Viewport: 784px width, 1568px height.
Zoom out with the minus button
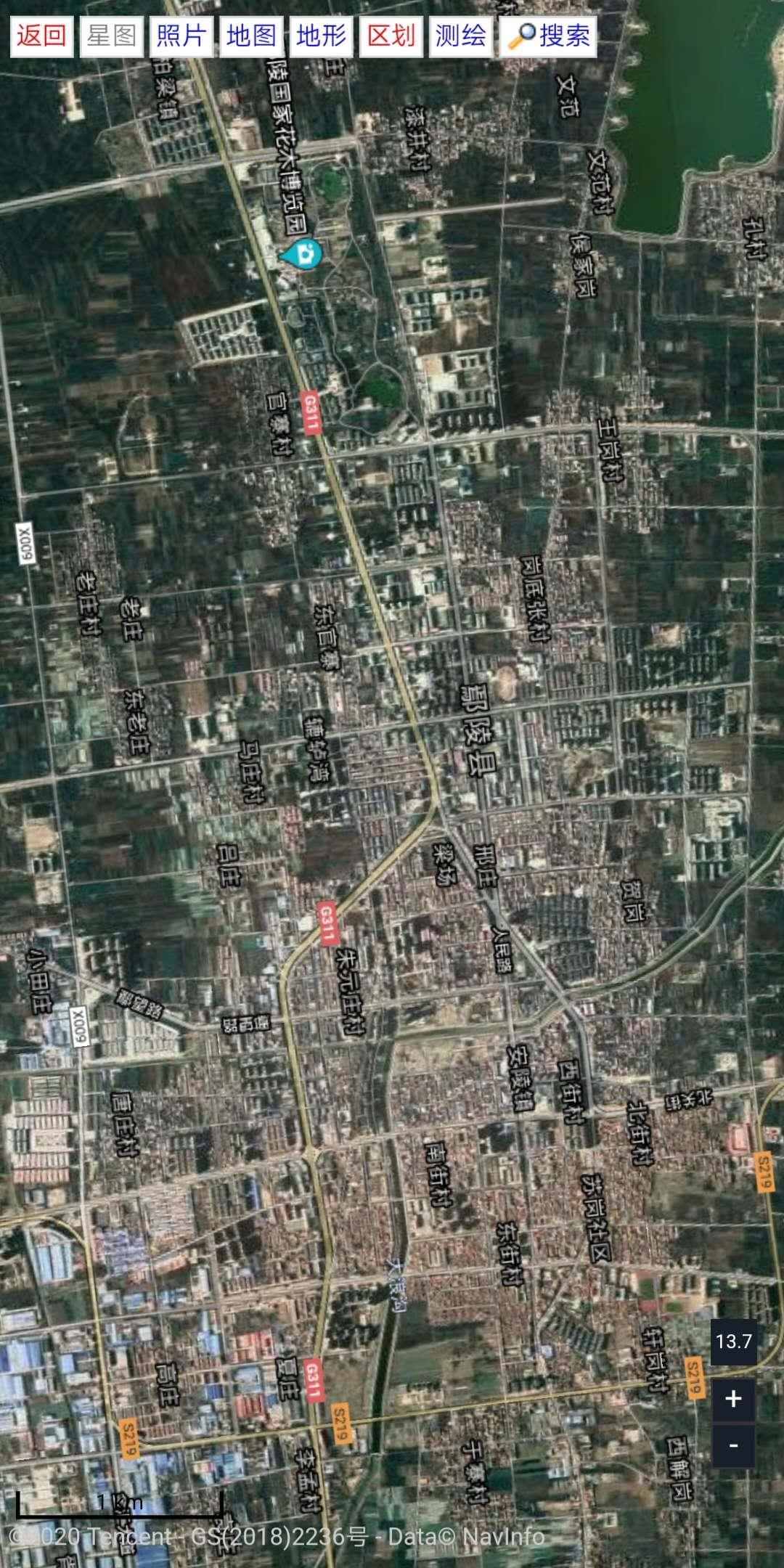pyautogui.click(x=733, y=1445)
